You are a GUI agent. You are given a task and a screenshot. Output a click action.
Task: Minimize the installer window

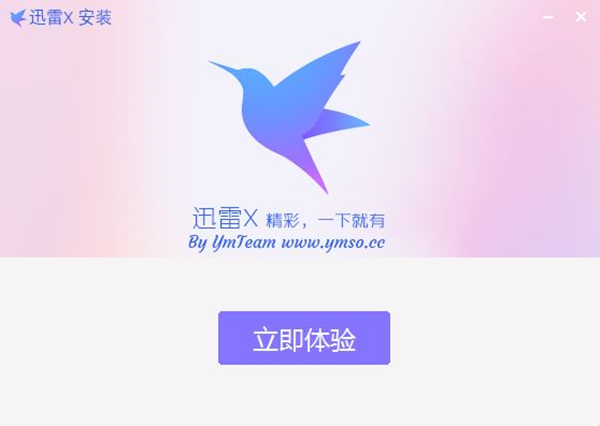(x=549, y=17)
